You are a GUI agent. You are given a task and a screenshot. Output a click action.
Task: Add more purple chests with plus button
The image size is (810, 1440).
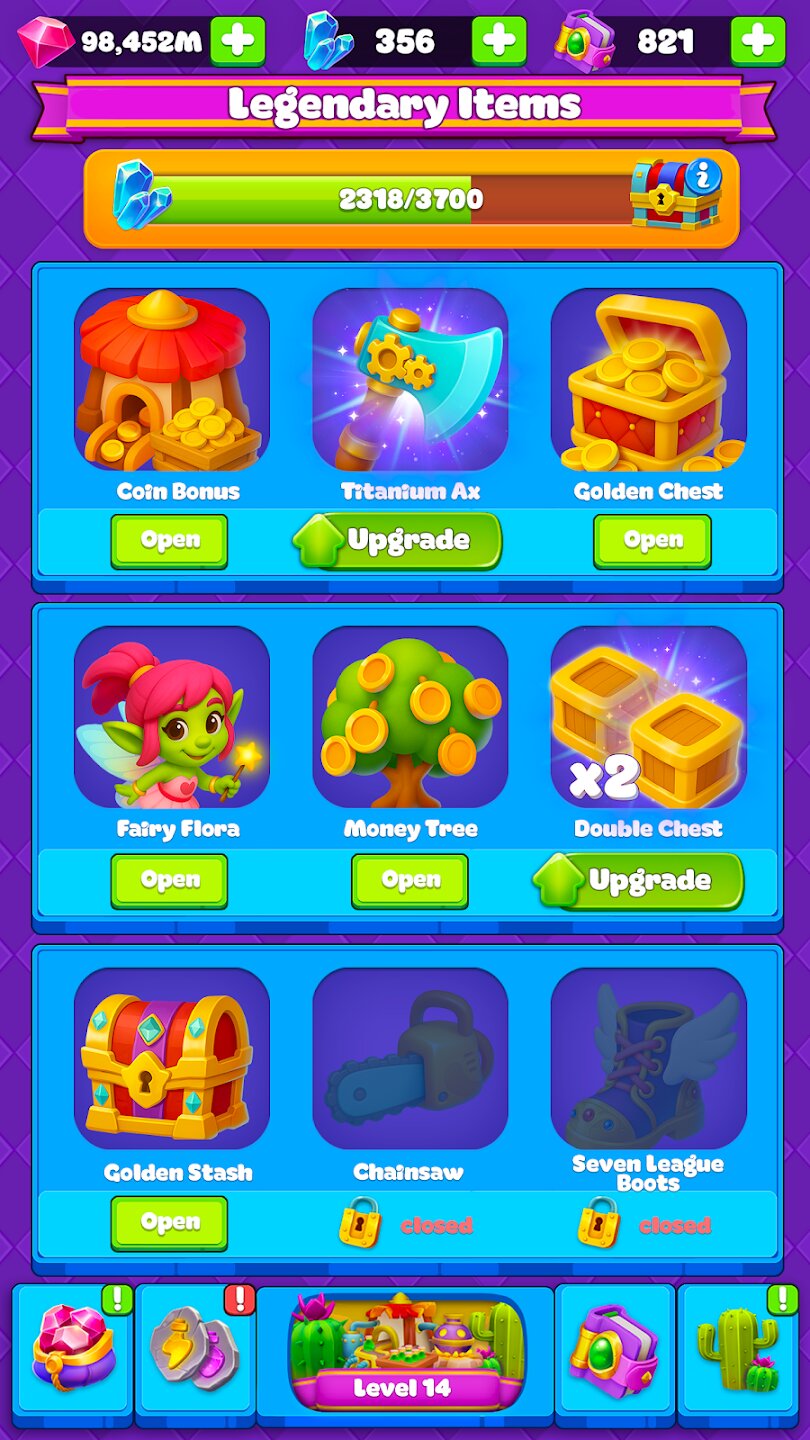757,41
